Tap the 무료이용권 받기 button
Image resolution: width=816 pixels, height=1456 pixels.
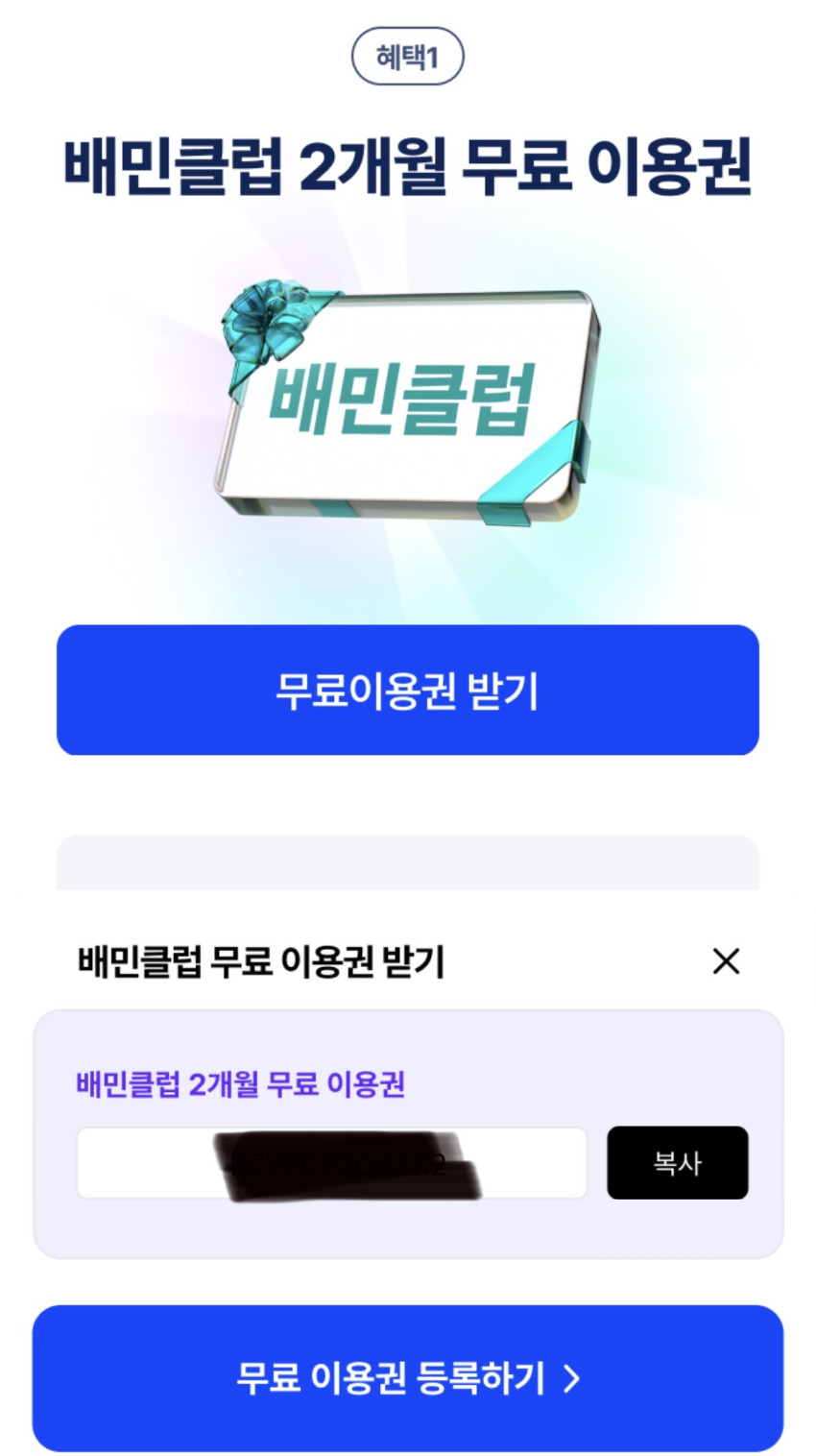[407, 690]
